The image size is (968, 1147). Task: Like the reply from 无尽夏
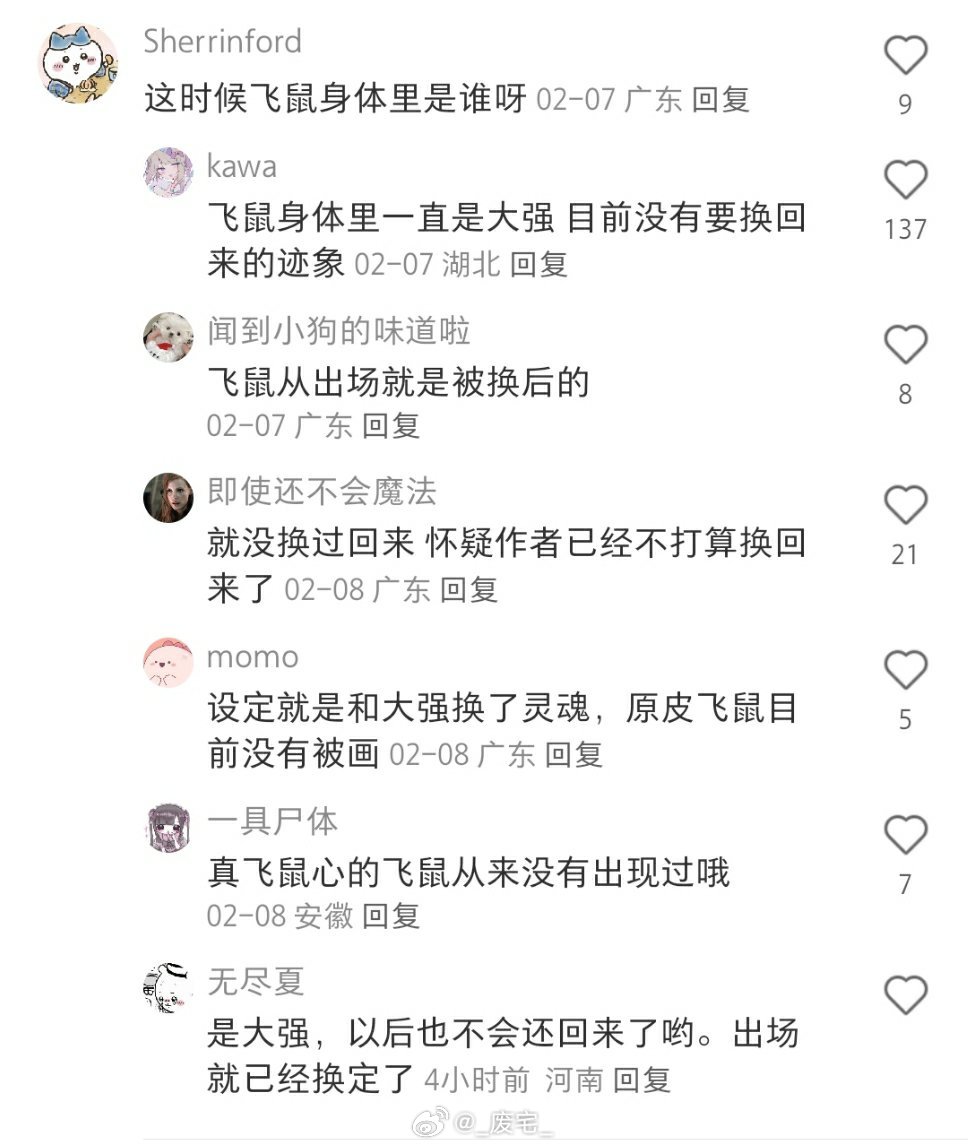pyautogui.click(x=905, y=996)
